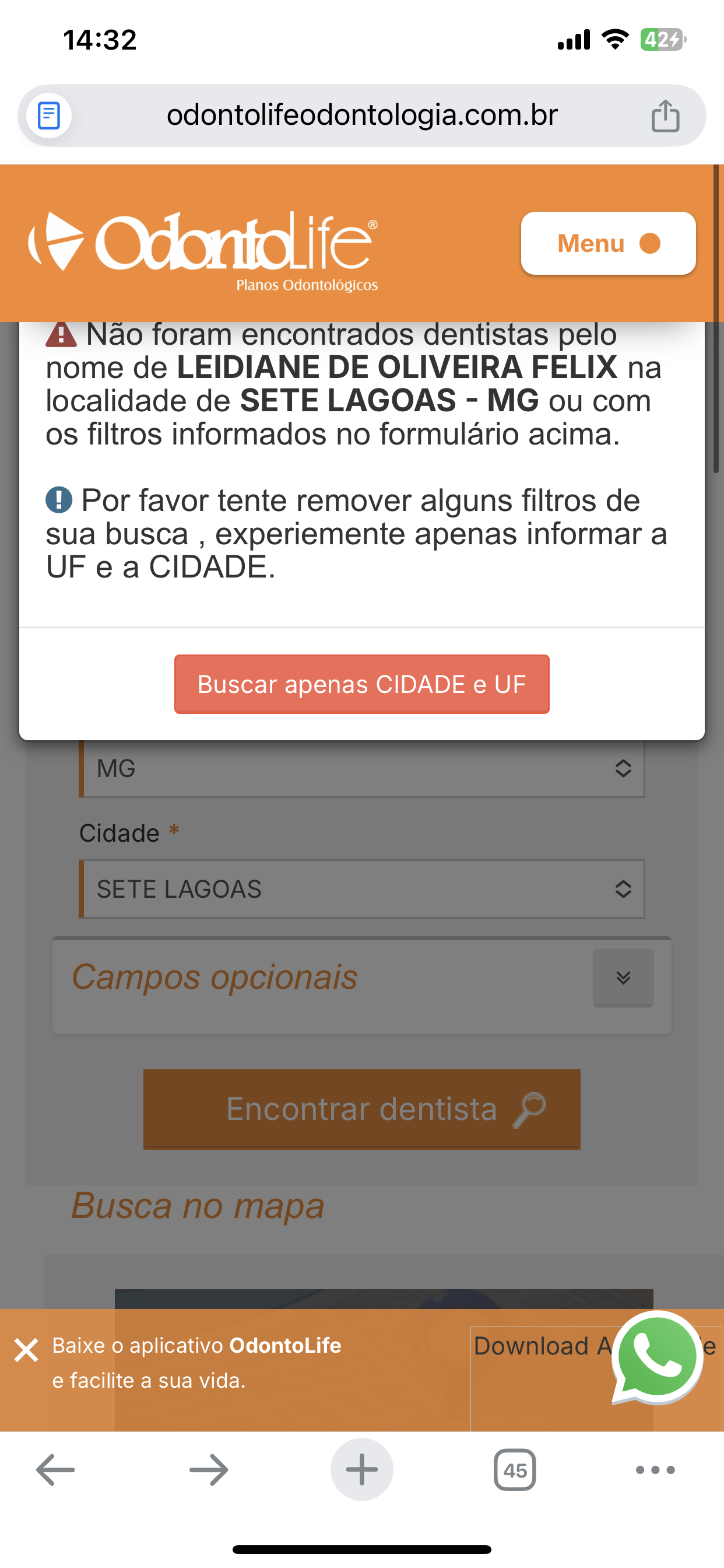Open the MG state dropdown
This screenshot has height=1568, width=724.
tap(361, 768)
